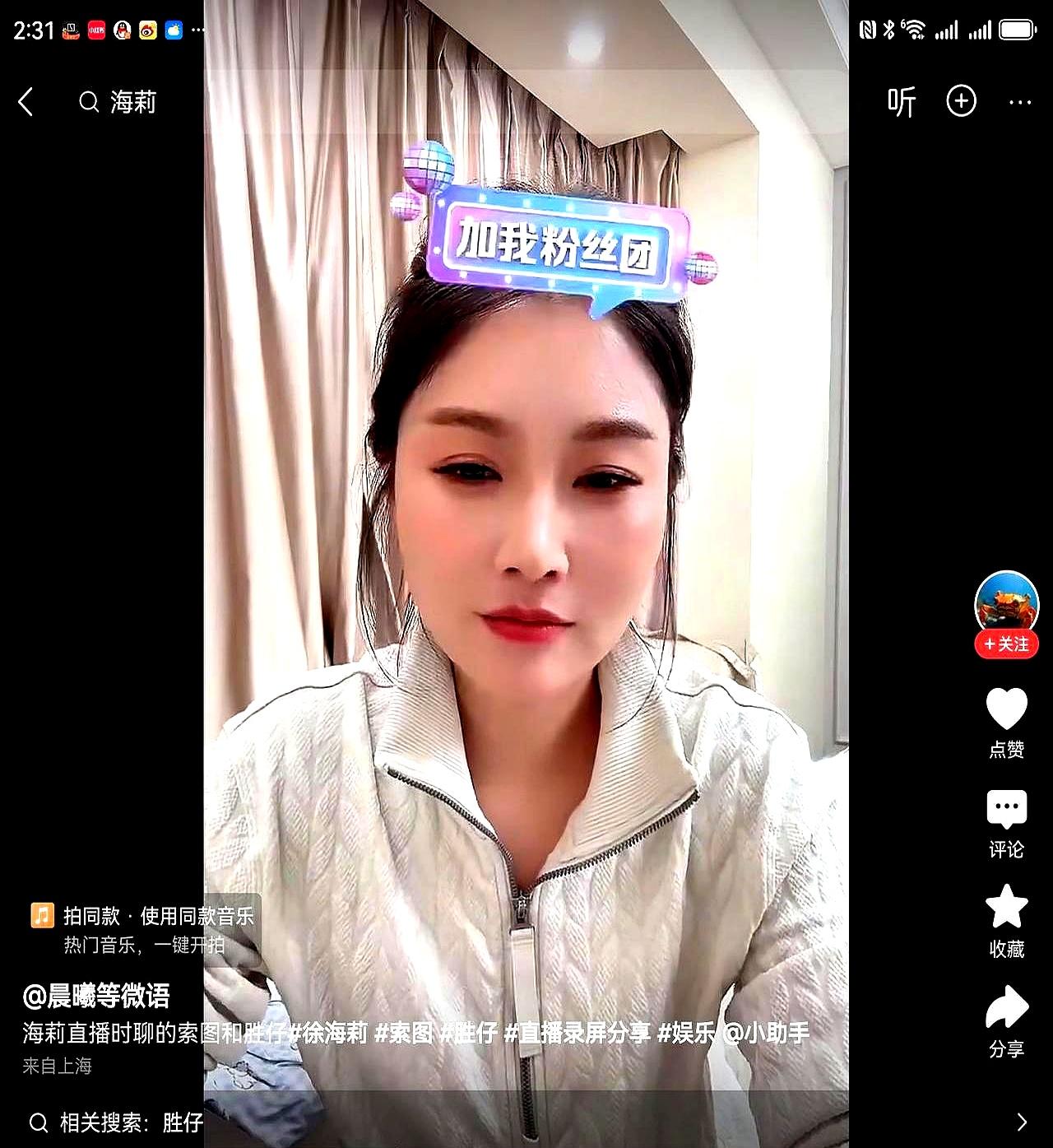
Task: Tap the collect (收藏) star icon
Action: coord(1007,909)
